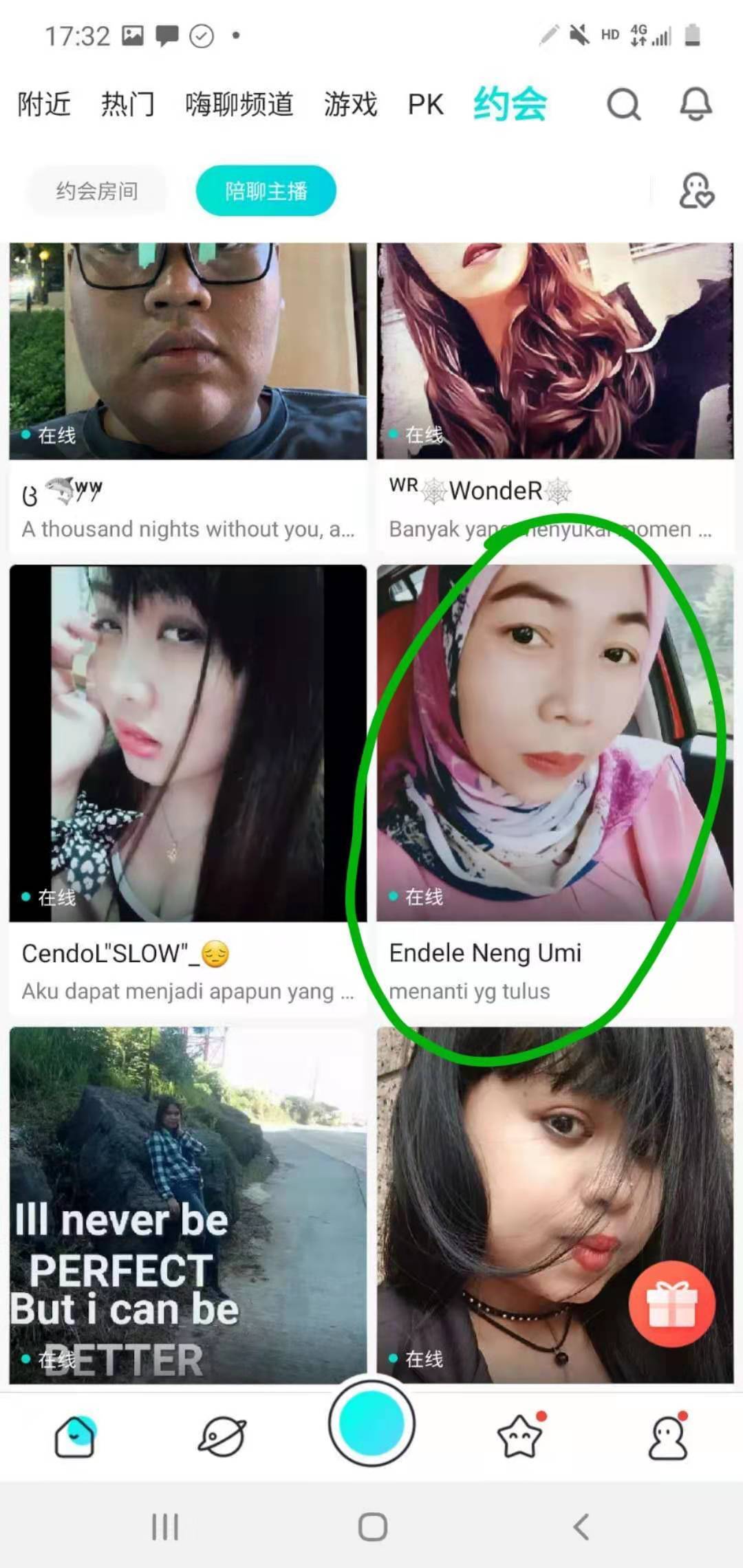Select the 约会房间 chip
Viewport: 743px width, 1568px height.
pyautogui.click(x=97, y=190)
